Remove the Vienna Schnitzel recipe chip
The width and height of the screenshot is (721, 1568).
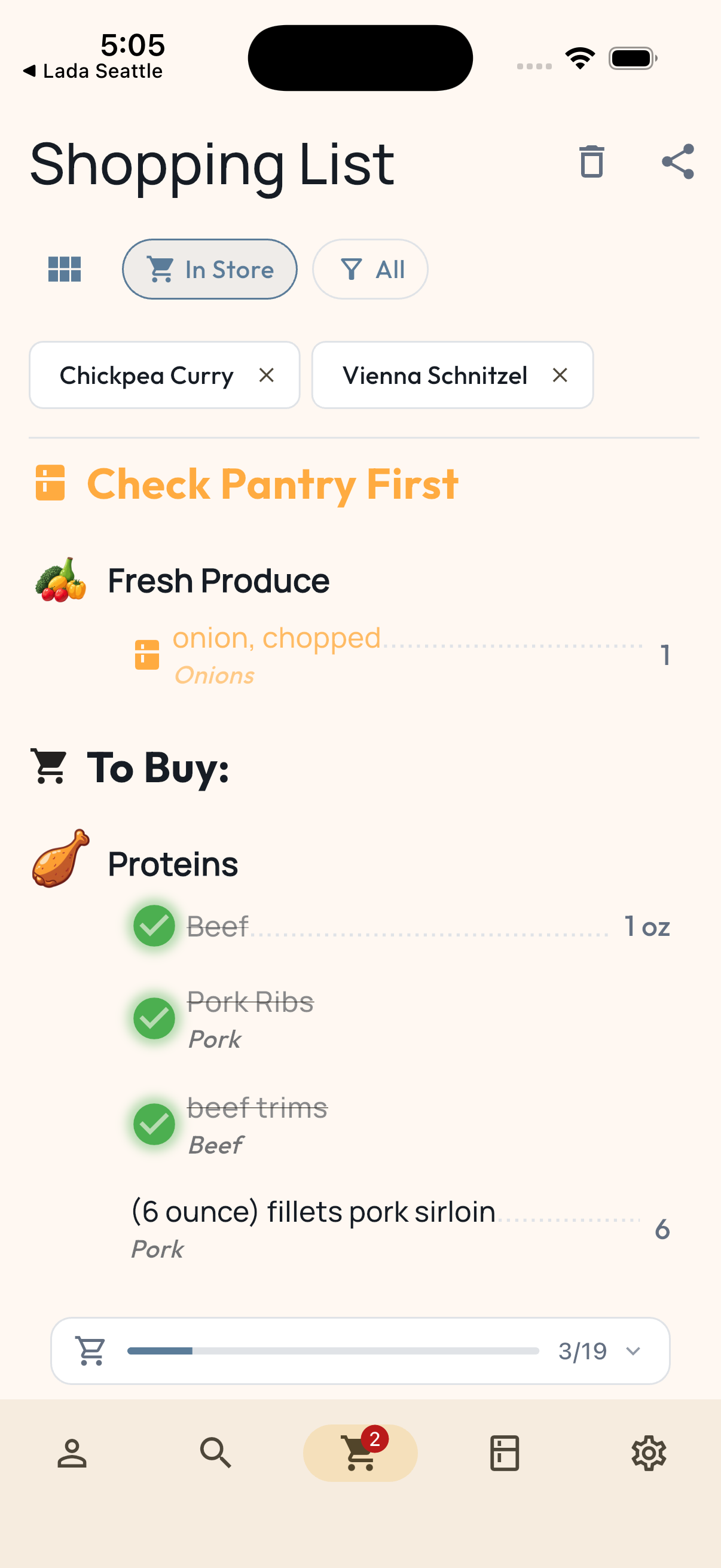560,376
